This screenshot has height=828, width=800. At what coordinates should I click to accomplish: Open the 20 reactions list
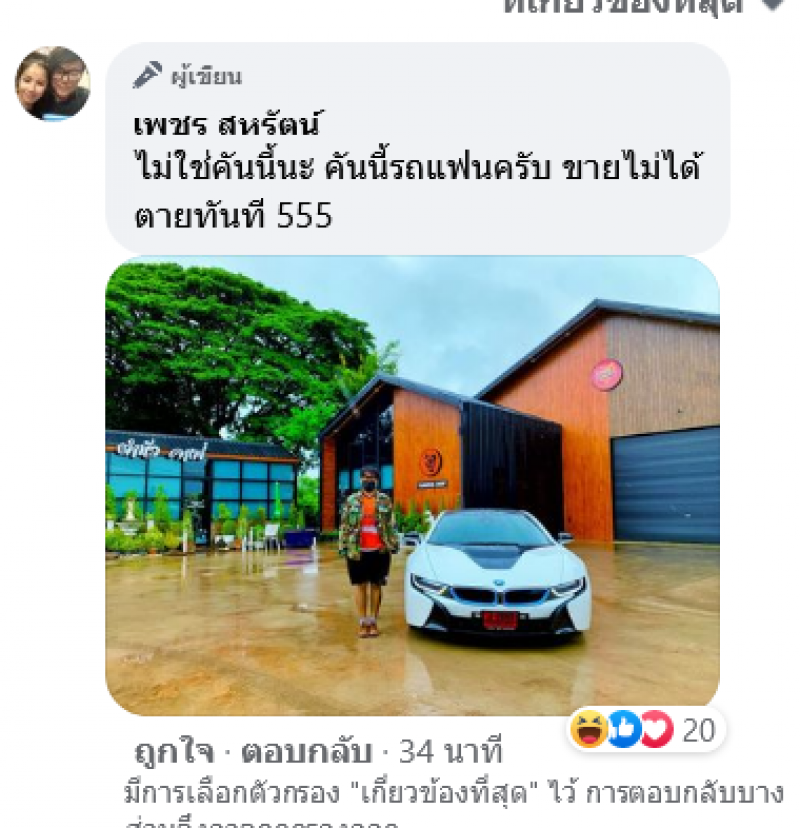click(x=646, y=730)
